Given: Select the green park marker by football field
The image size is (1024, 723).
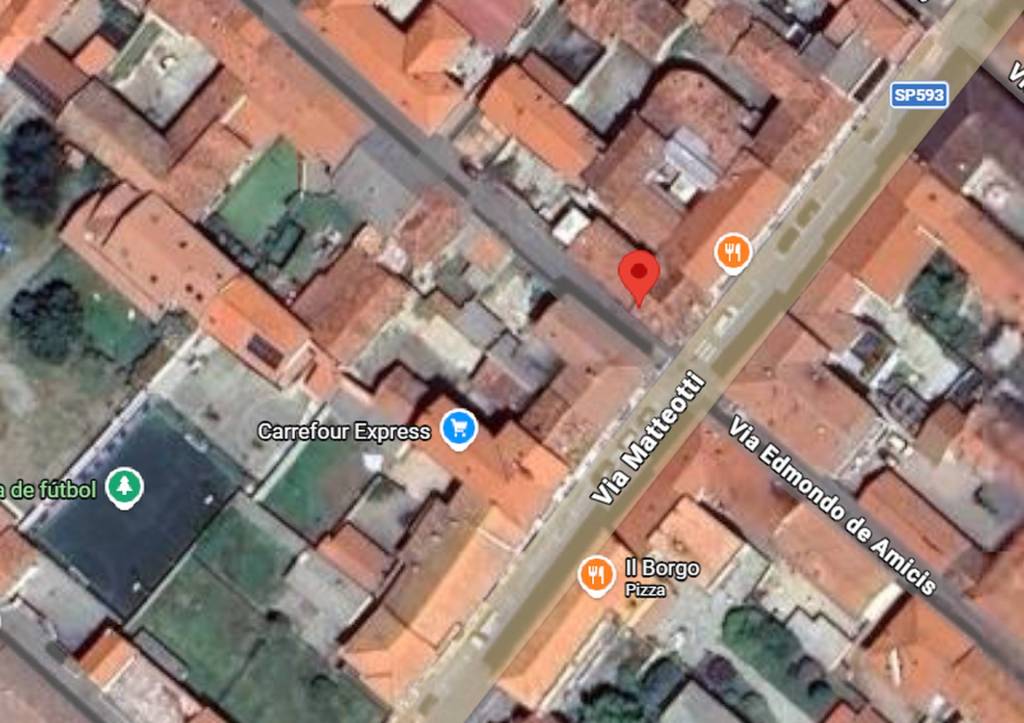Looking at the screenshot, I should coord(124,488).
